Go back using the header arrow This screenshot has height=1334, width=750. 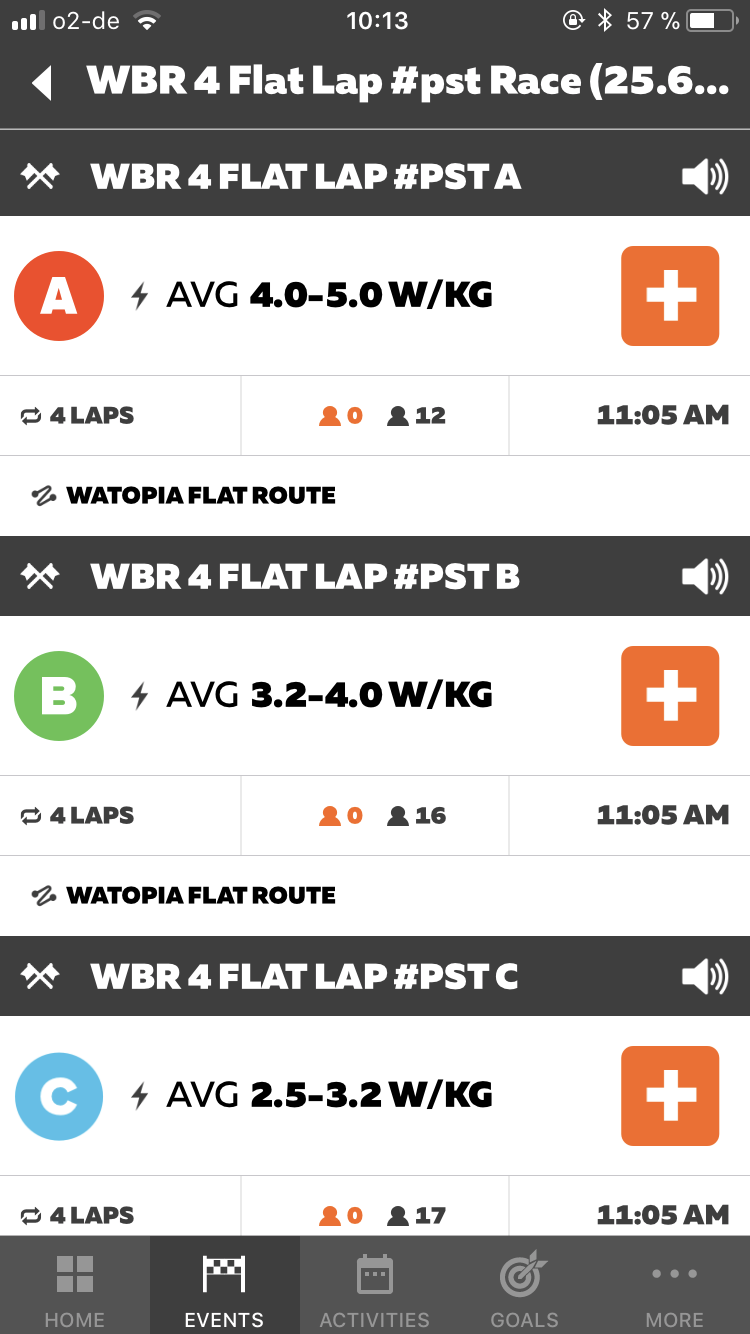42,83
